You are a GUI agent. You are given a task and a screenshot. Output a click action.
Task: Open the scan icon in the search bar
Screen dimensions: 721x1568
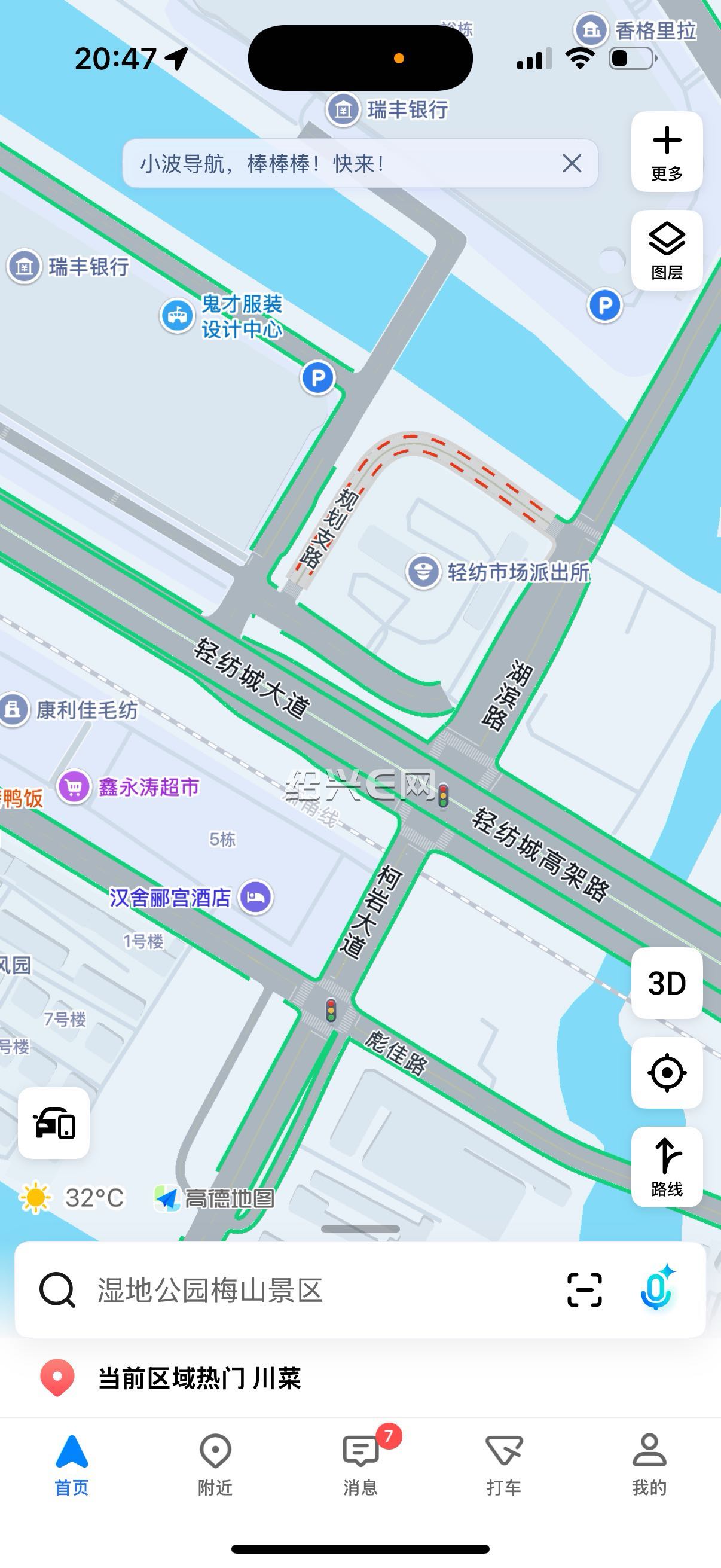click(584, 1290)
